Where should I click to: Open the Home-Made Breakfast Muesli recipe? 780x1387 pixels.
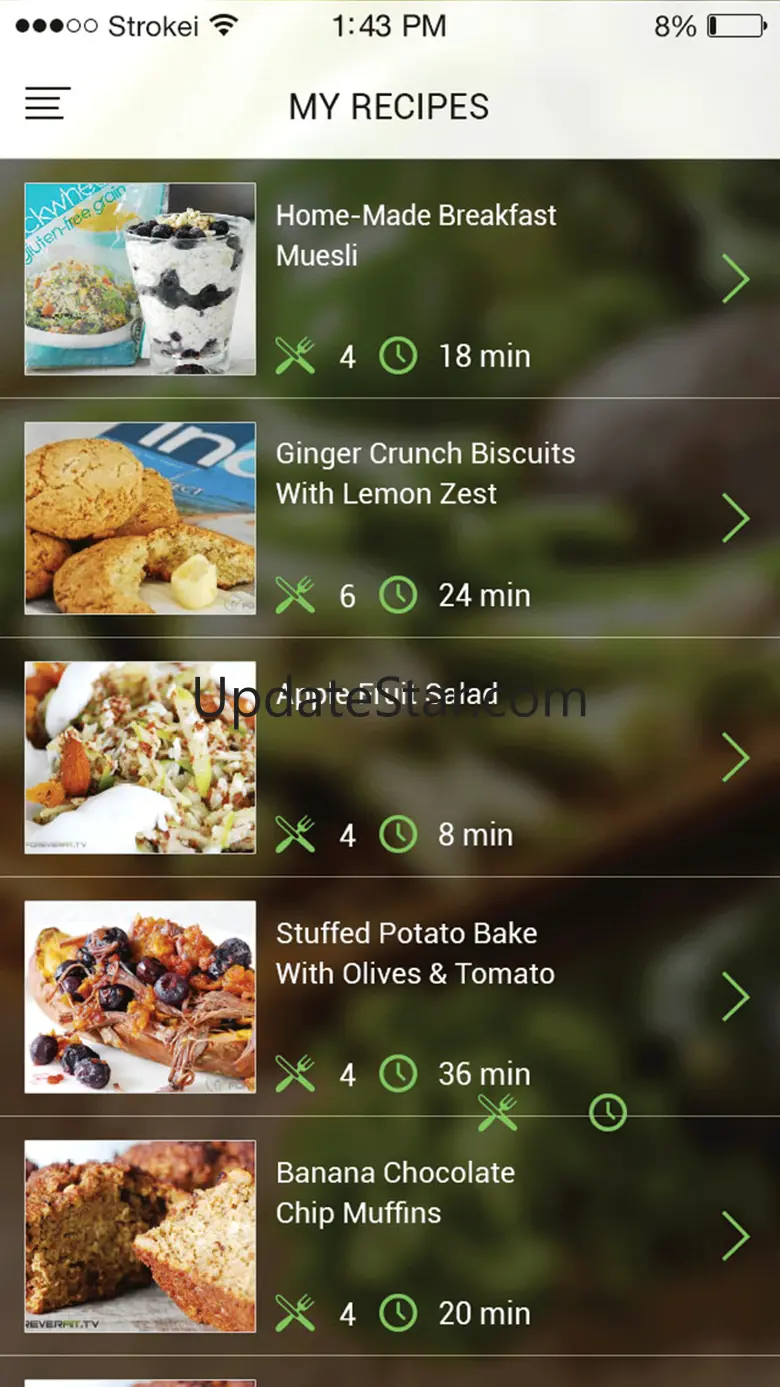click(x=415, y=235)
